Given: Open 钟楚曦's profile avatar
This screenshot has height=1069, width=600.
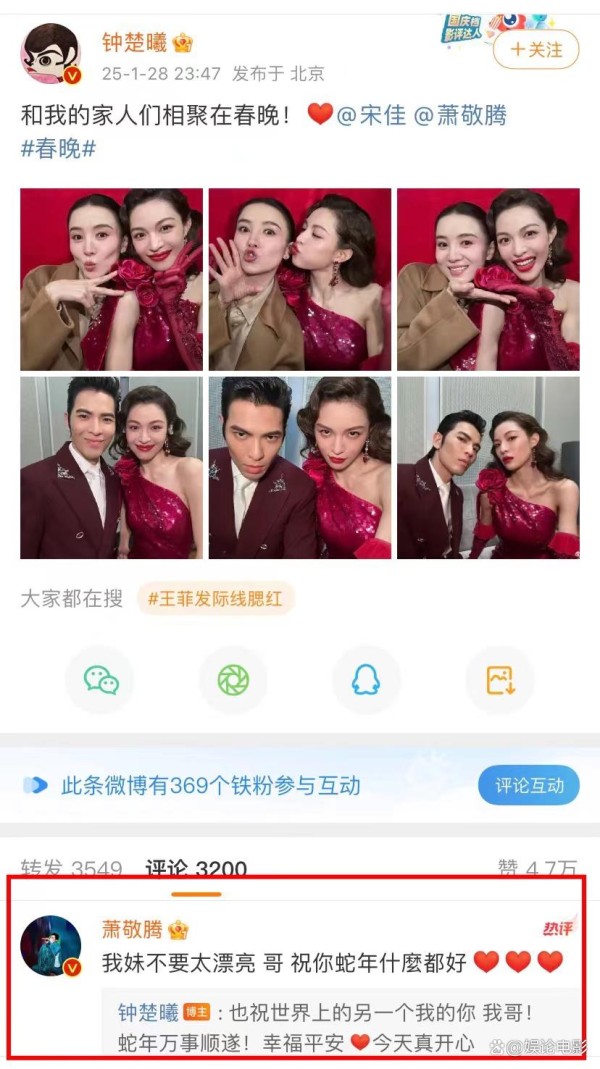Looking at the screenshot, I should 50,54.
